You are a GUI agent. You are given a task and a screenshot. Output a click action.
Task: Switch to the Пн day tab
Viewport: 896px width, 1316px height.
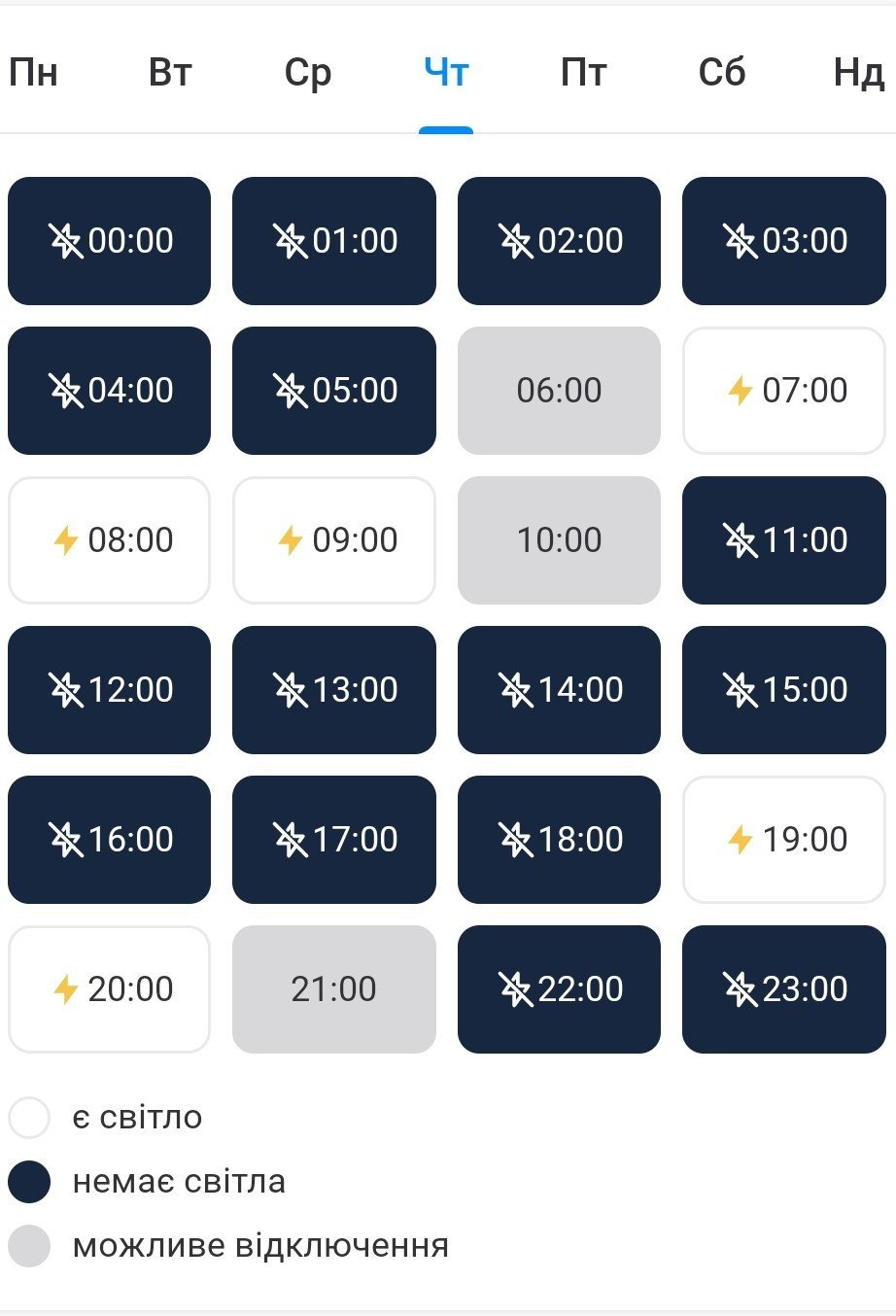point(34,73)
